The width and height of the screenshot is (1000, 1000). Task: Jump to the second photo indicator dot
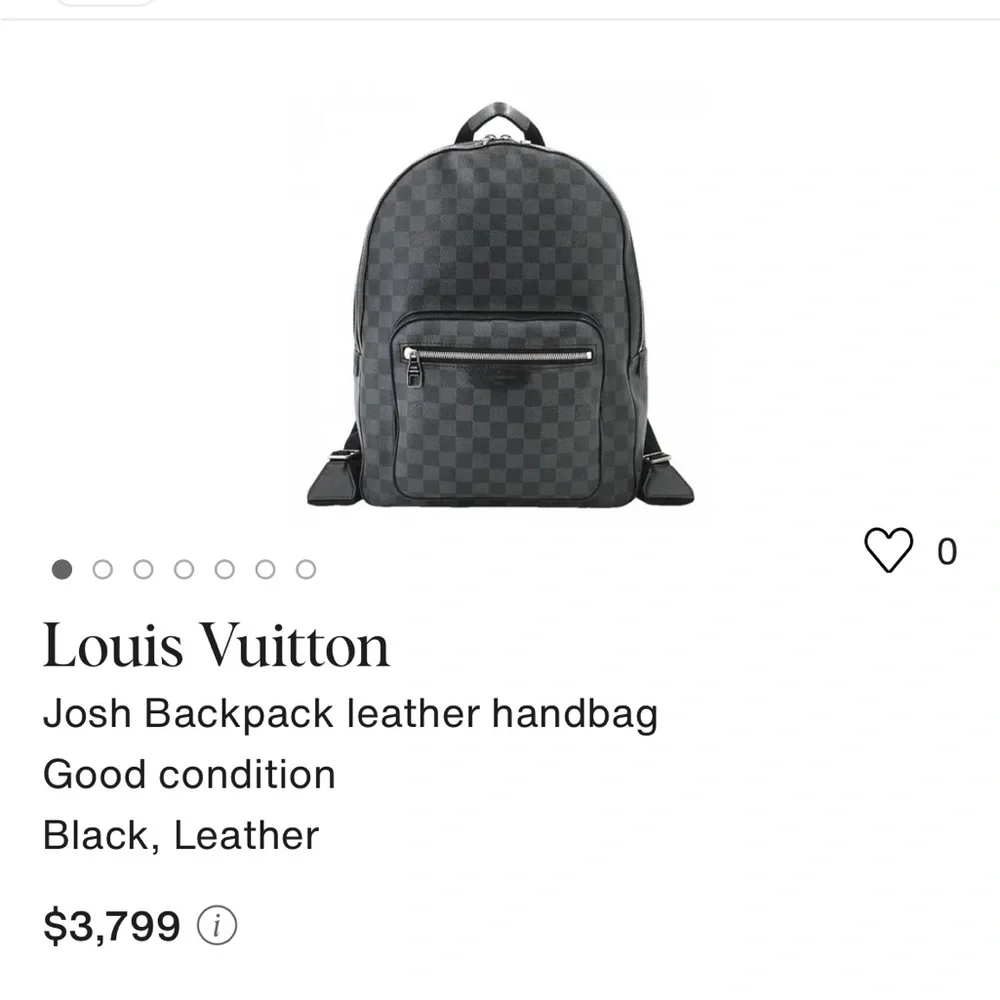point(102,569)
